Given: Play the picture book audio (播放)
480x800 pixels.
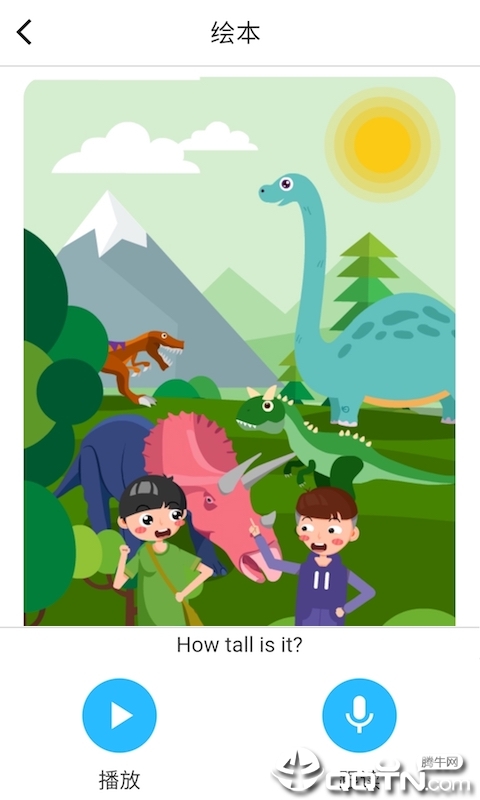Looking at the screenshot, I should pos(119,715).
